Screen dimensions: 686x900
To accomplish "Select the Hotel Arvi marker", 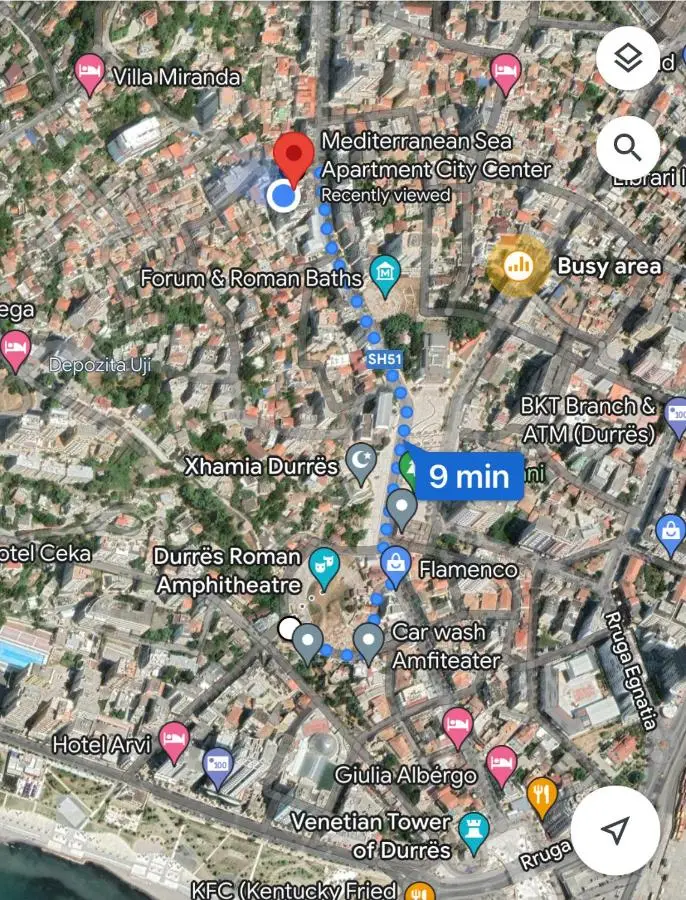I will pos(174,741).
